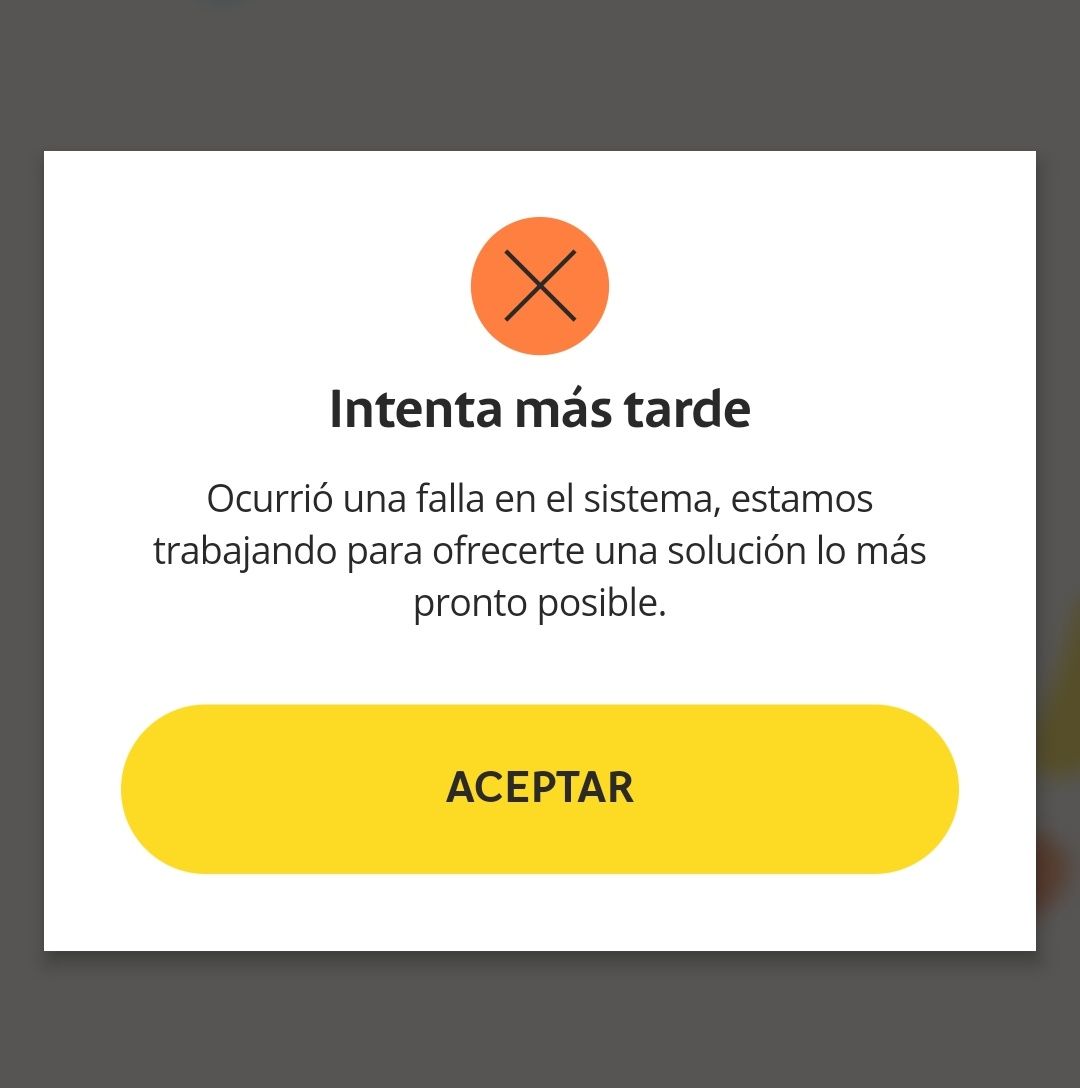Select the circular error badge above the title

(x=540, y=285)
